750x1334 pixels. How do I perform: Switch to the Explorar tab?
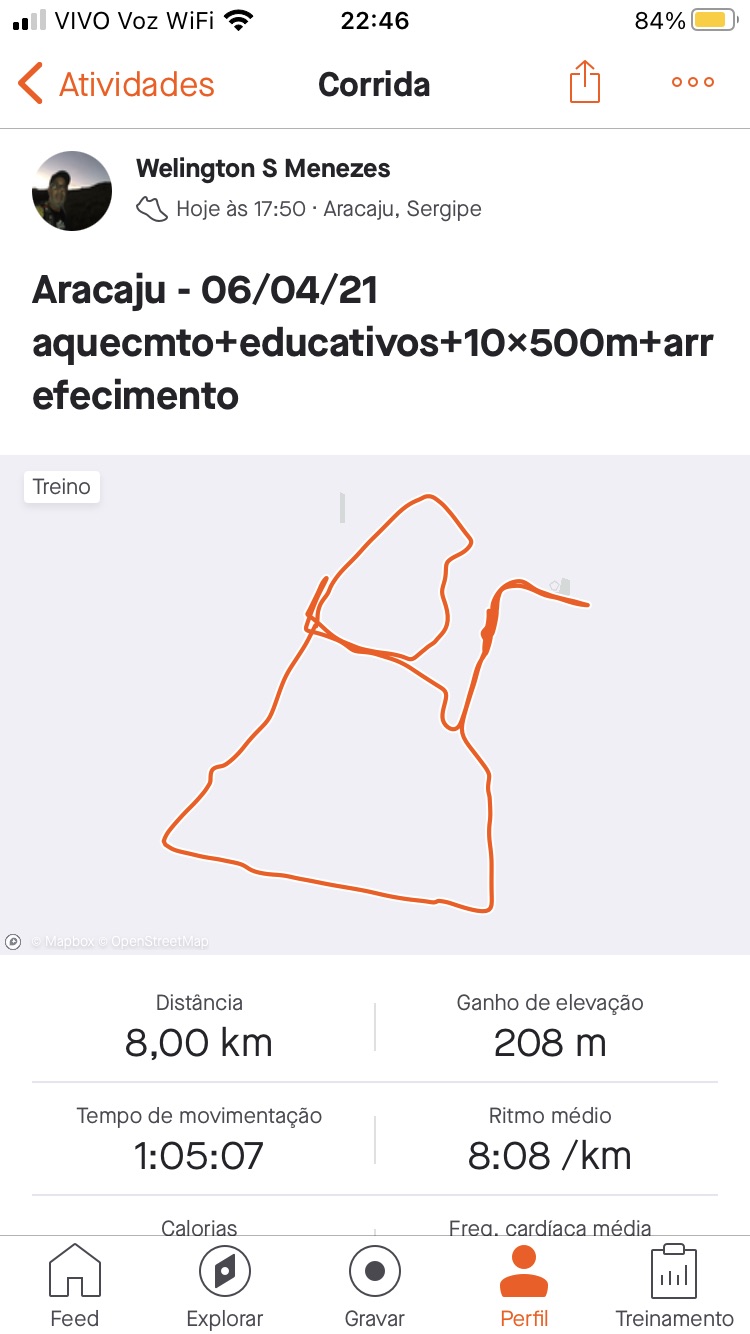pyautogui.click(x=225, y=1286)
